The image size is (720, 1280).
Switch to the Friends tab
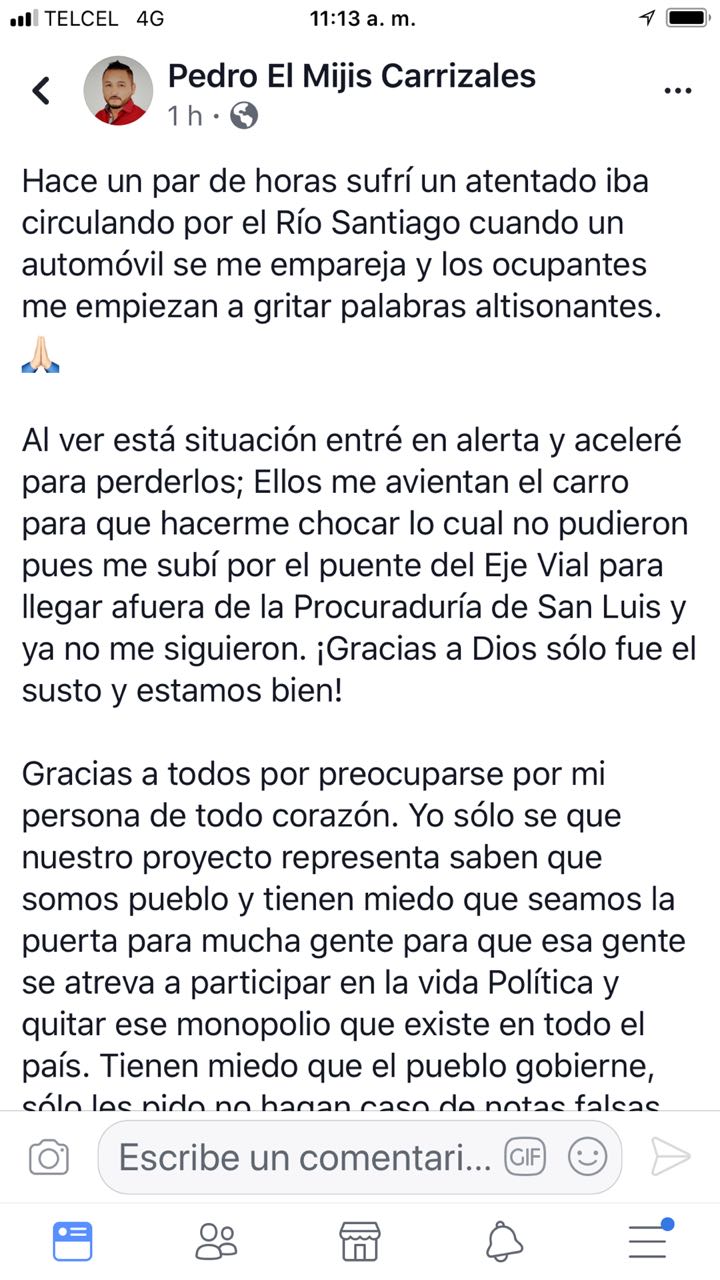pyautogui.click(x=215, y=1241)
